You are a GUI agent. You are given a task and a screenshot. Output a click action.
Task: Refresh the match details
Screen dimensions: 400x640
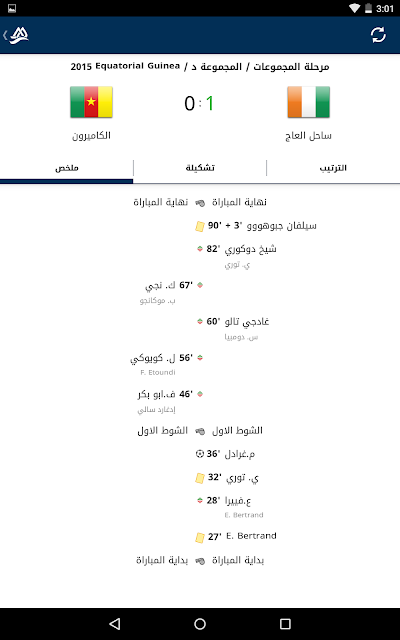378,35
